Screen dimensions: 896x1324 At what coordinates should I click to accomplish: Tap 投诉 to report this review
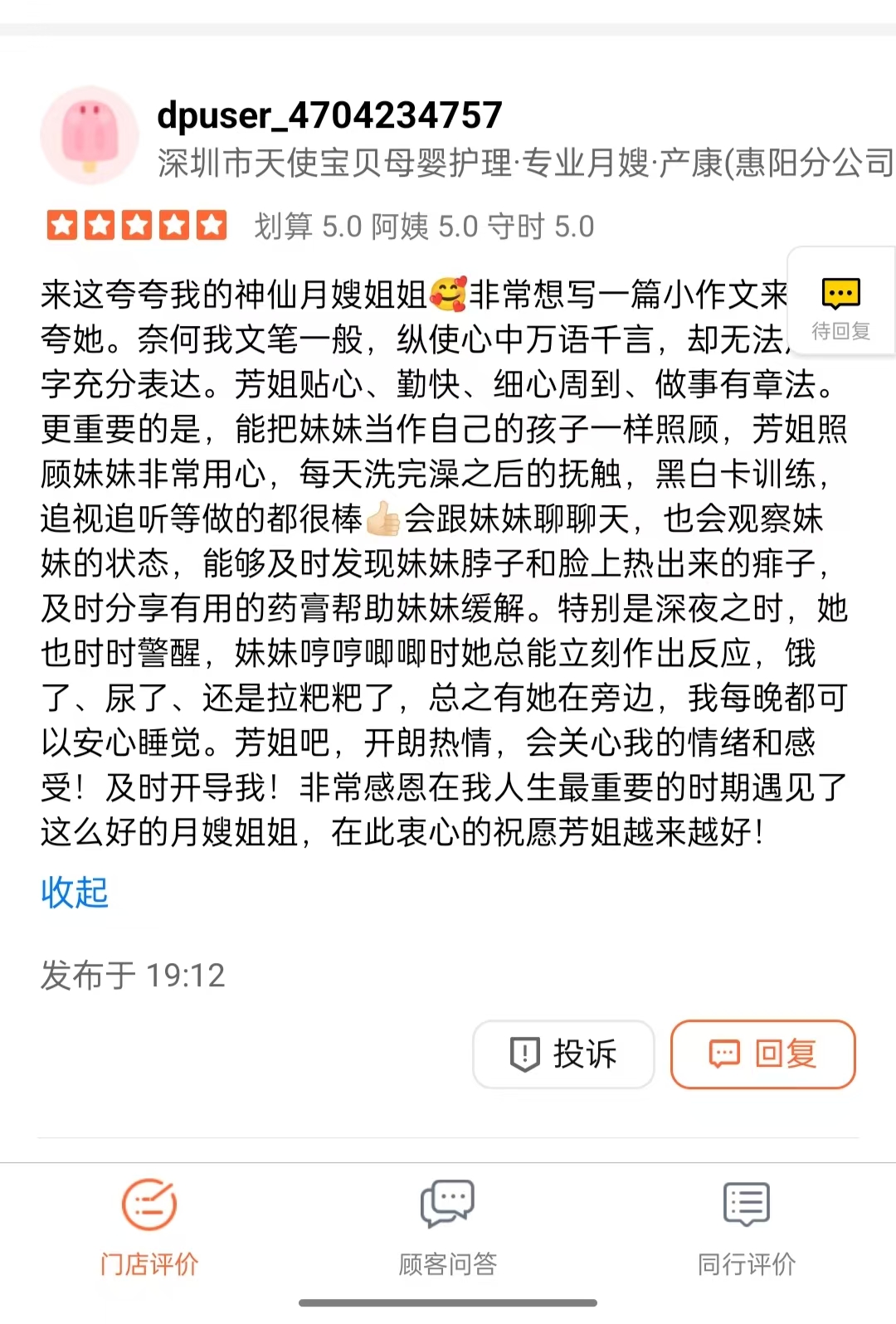click(563, 1054)
